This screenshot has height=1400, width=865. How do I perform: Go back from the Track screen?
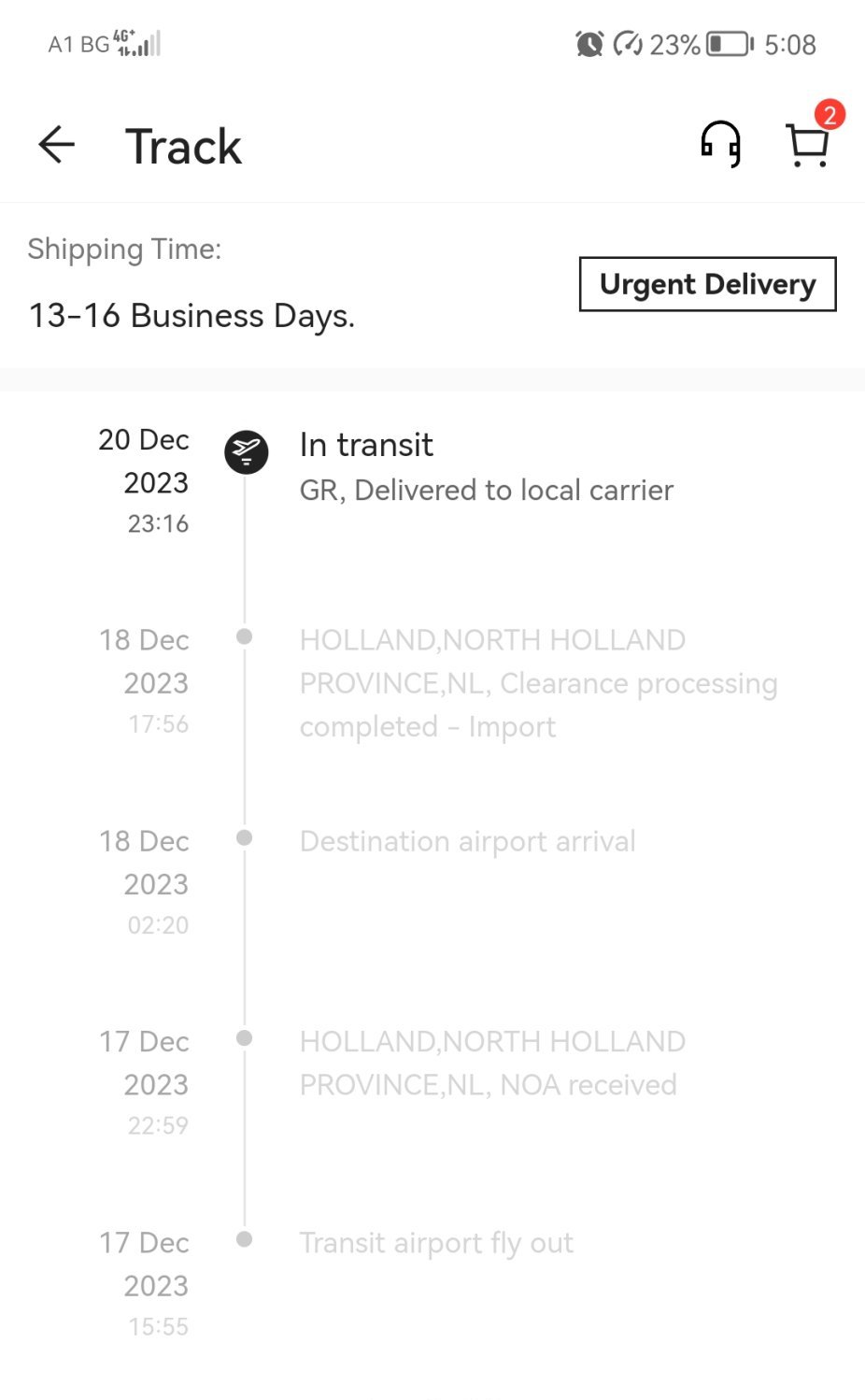coord(57,145)
